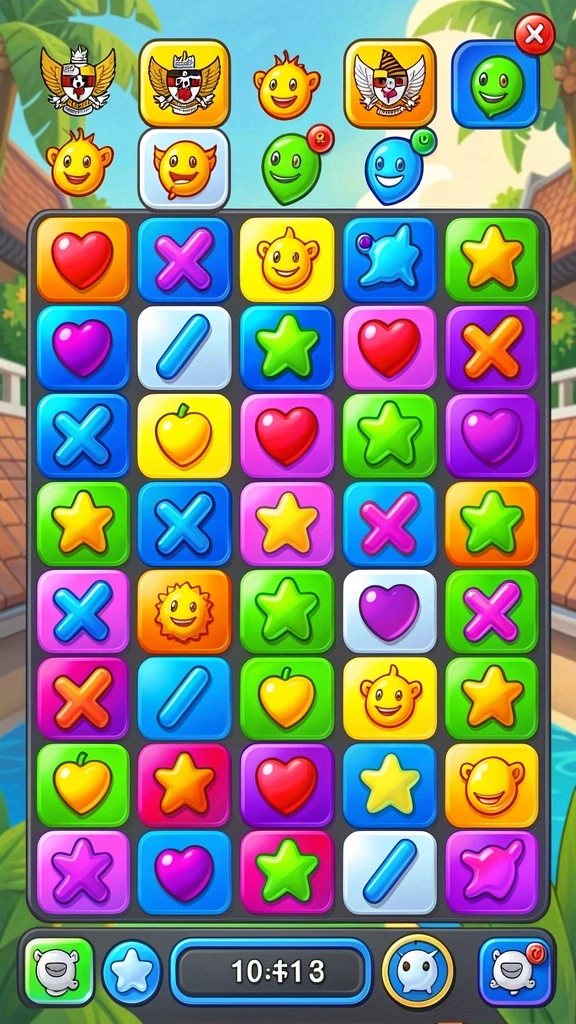The image size is (576, 1024).
Task: Select the yellow apple on the yellow tile
Action: [x=184, y=436]
